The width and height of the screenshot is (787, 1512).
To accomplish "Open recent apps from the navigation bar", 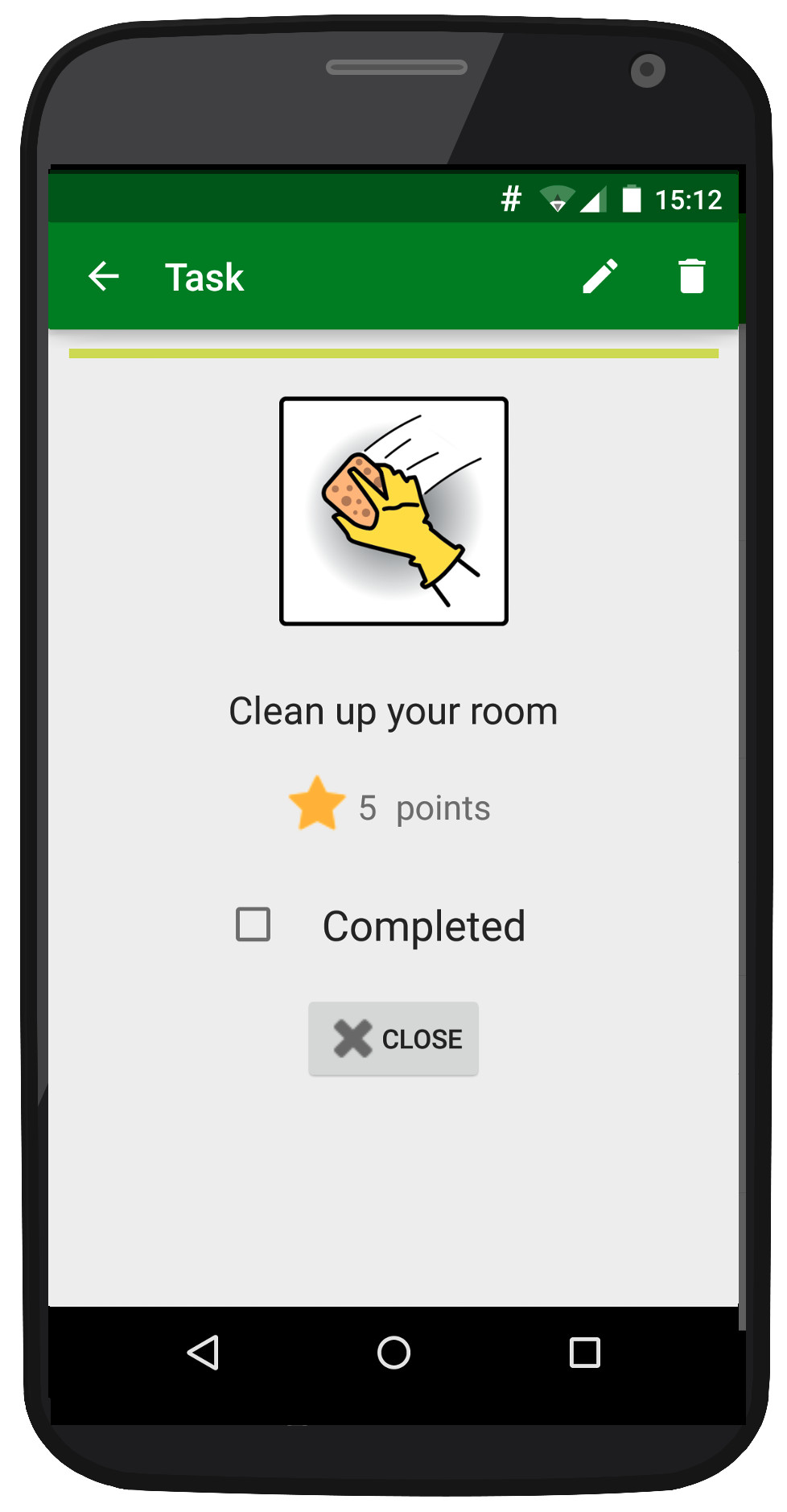I will point(585,1353).
